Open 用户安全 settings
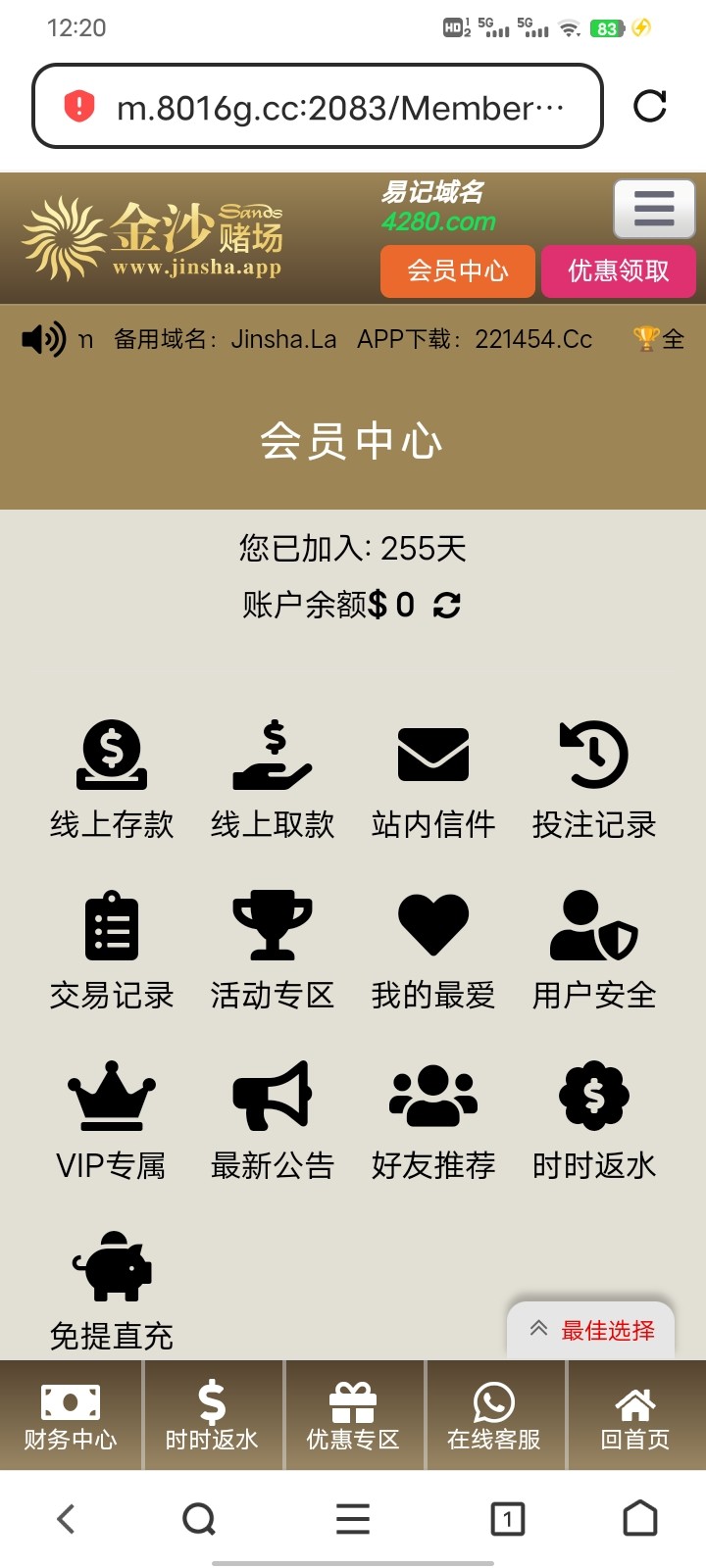Viewport: 706px width, 1568px height. tap(594, 951)
